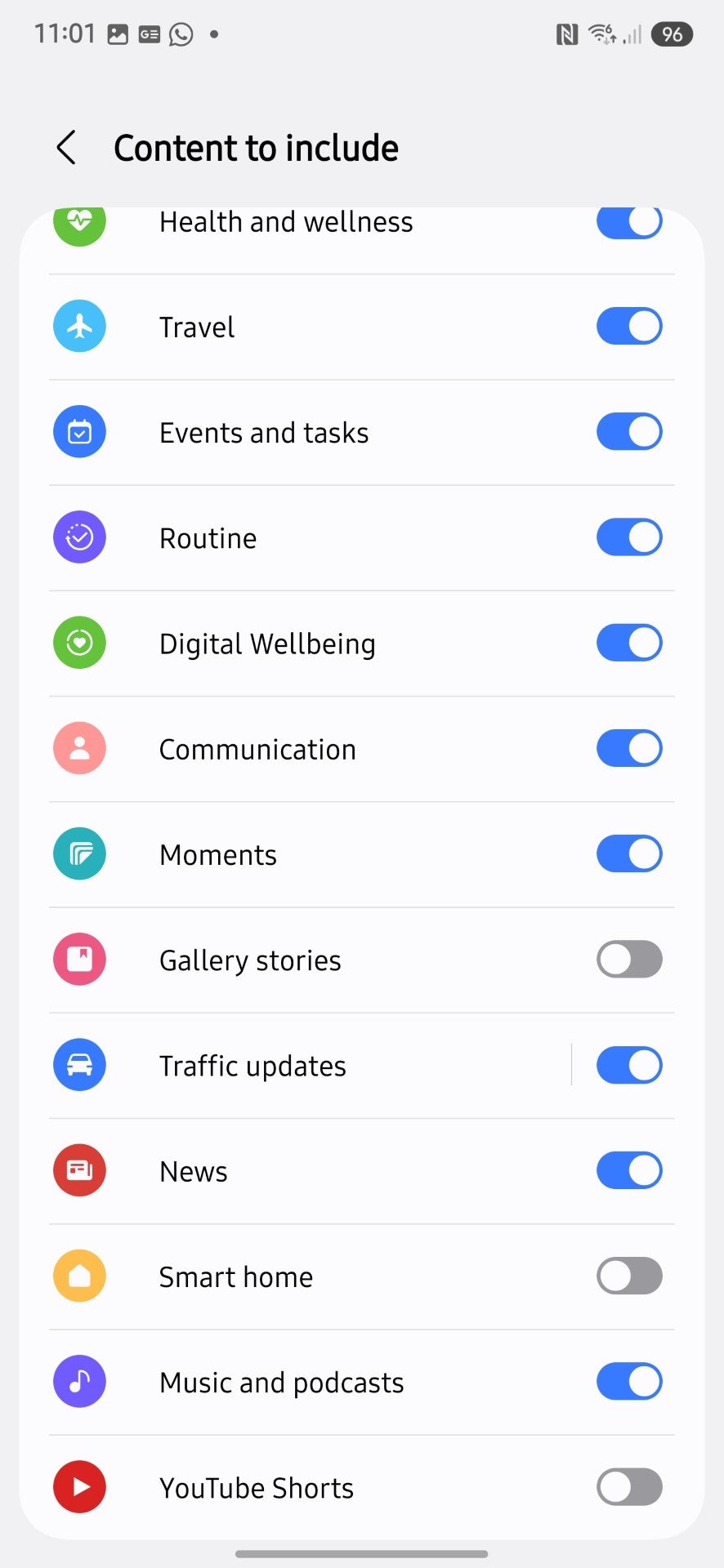Disable the Communication switch
Image resolution: width=724 pixels, height=1568 pixels.
pyautogui.click(x=629, y=748)
